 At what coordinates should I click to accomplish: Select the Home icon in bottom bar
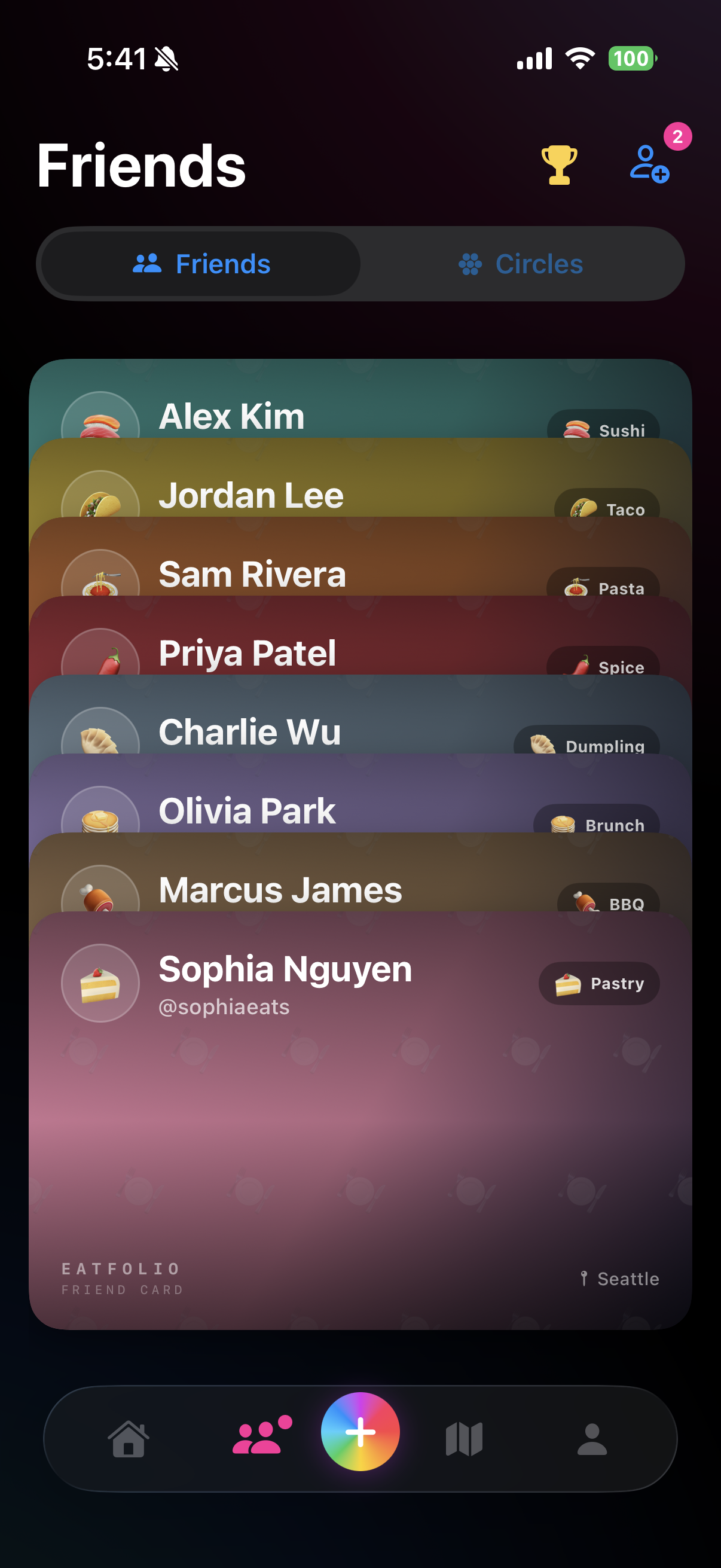point(129,1437)
